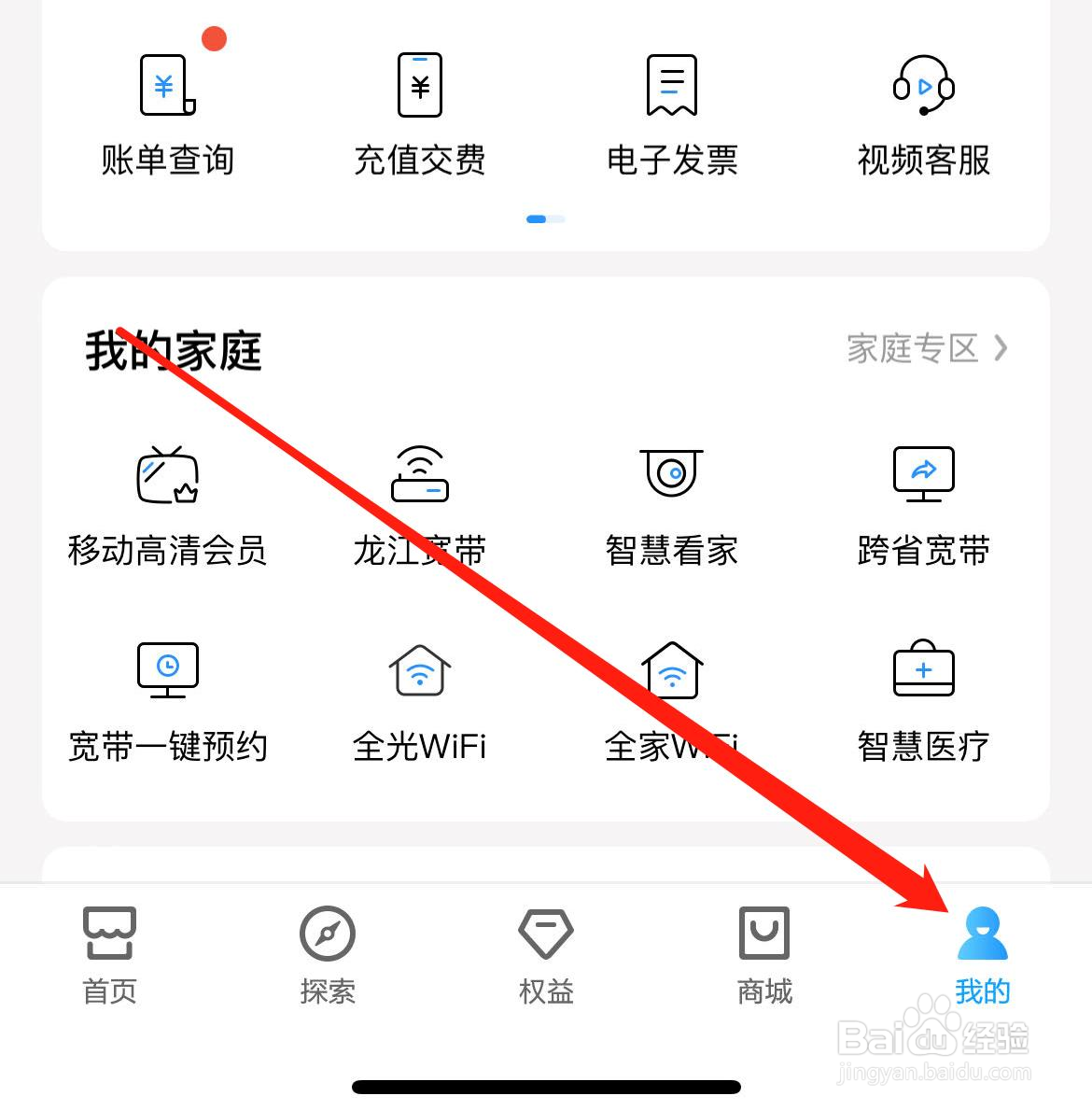Switch to the 探索 explore tab
The width and height of the screenshot is (1092, 1110).
[x=327, y=952]
